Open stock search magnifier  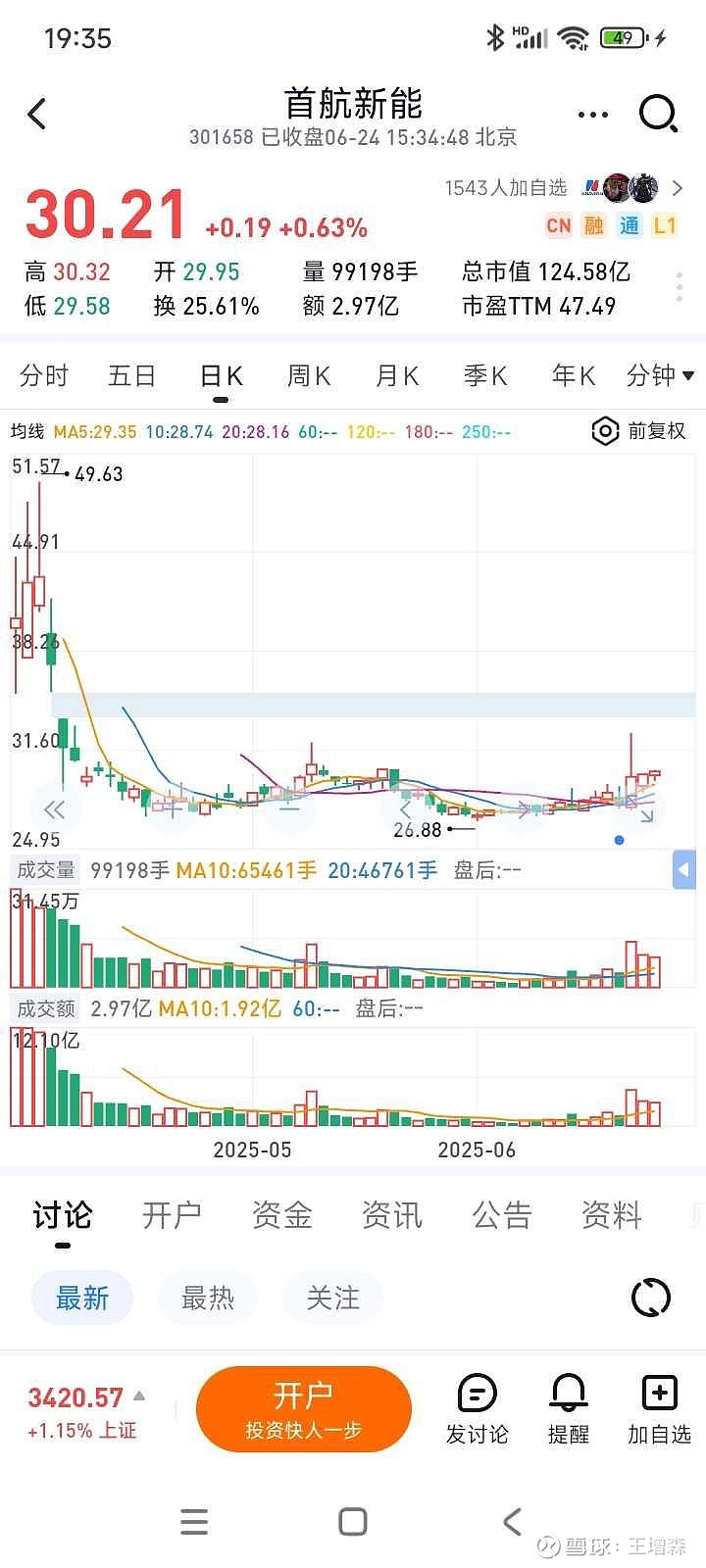coord(658,115)
